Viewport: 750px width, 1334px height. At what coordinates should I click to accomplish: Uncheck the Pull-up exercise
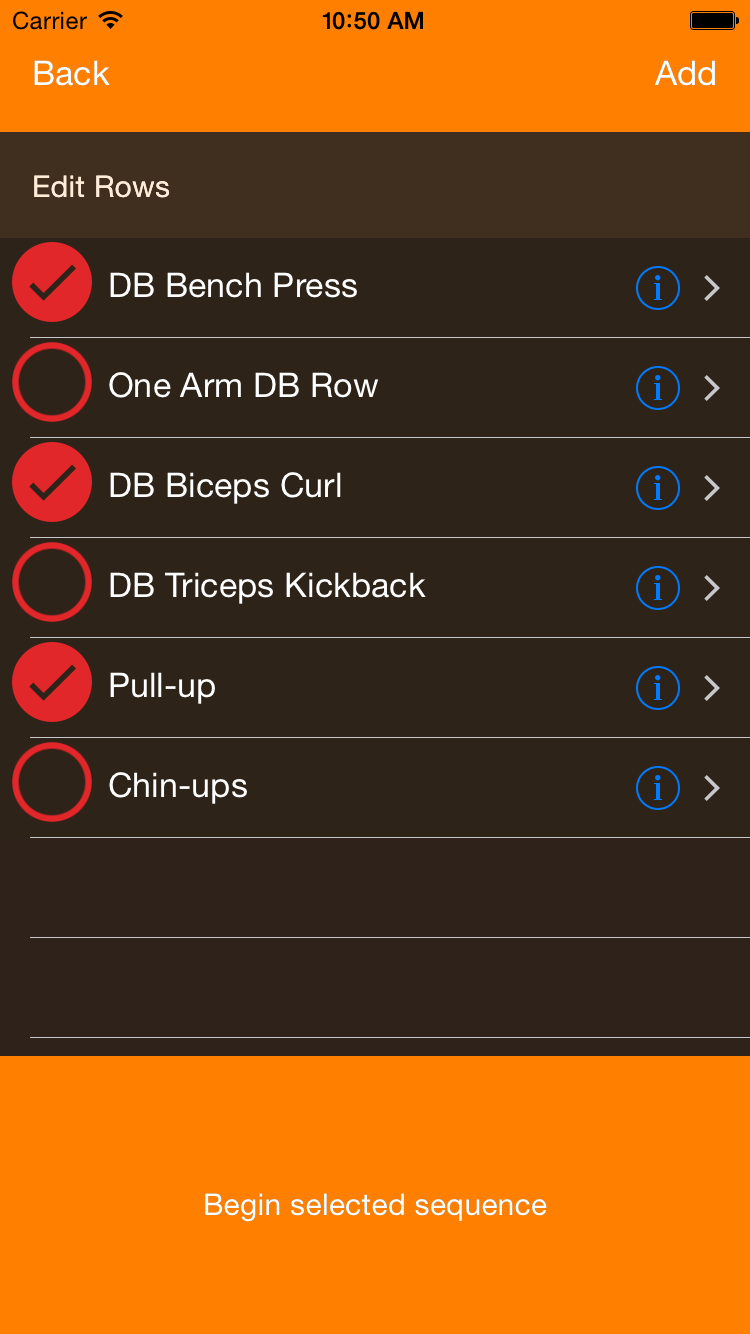tap(52, 682)
